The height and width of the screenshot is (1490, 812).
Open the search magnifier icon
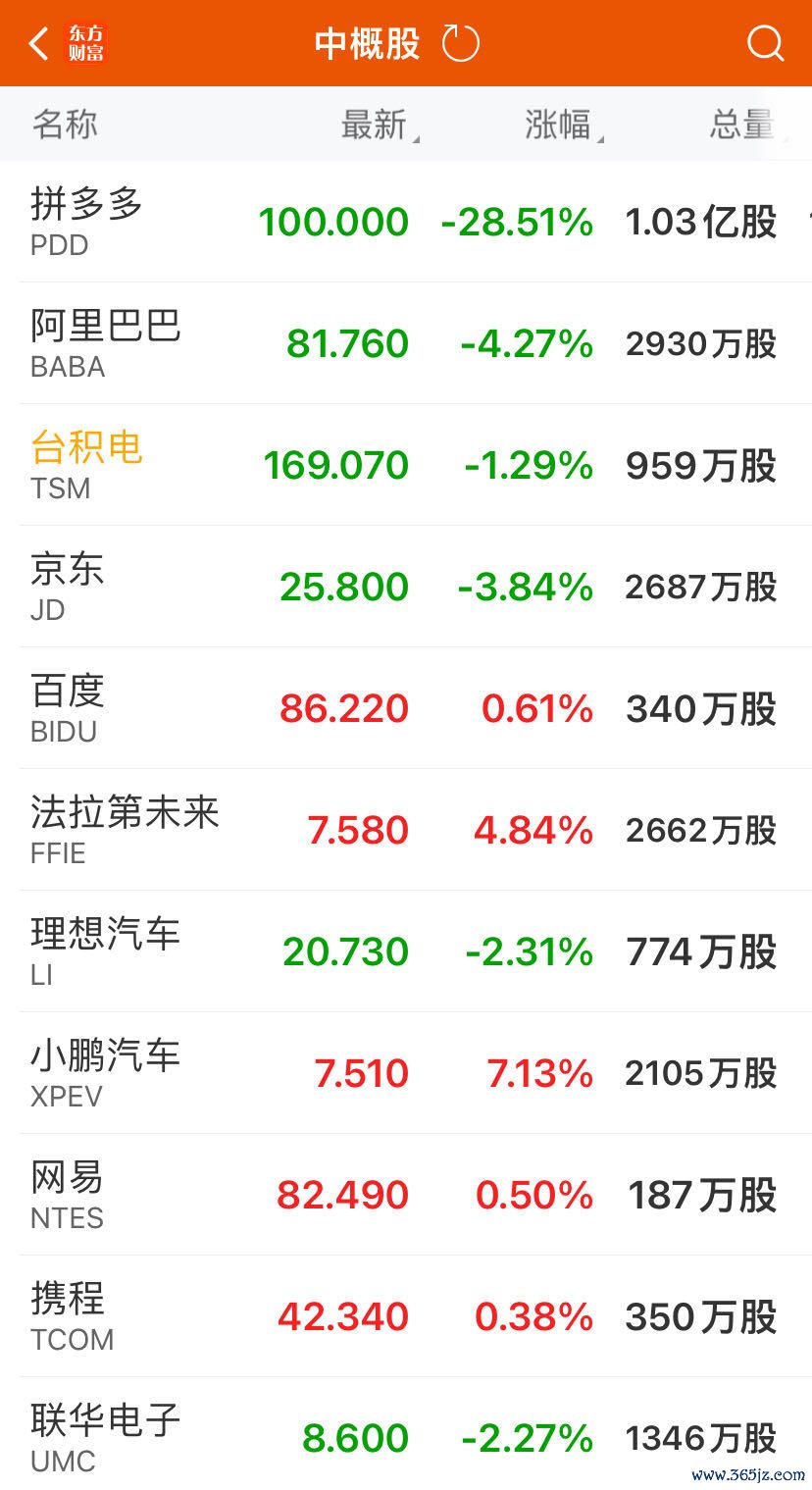pyautogui.click(x=765, y=43)
